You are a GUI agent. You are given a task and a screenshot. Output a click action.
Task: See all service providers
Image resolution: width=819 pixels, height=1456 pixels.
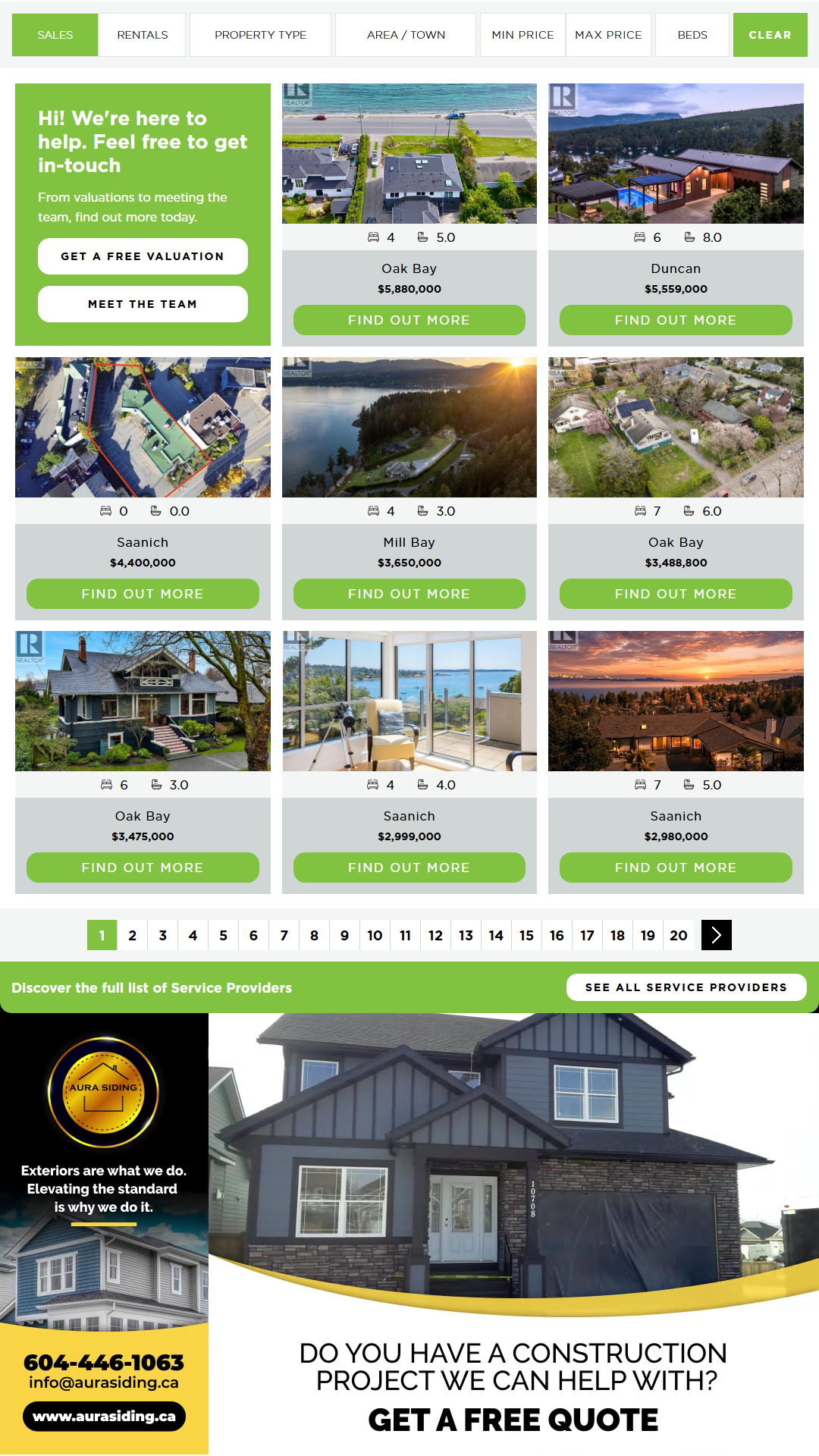click(686, 987)
